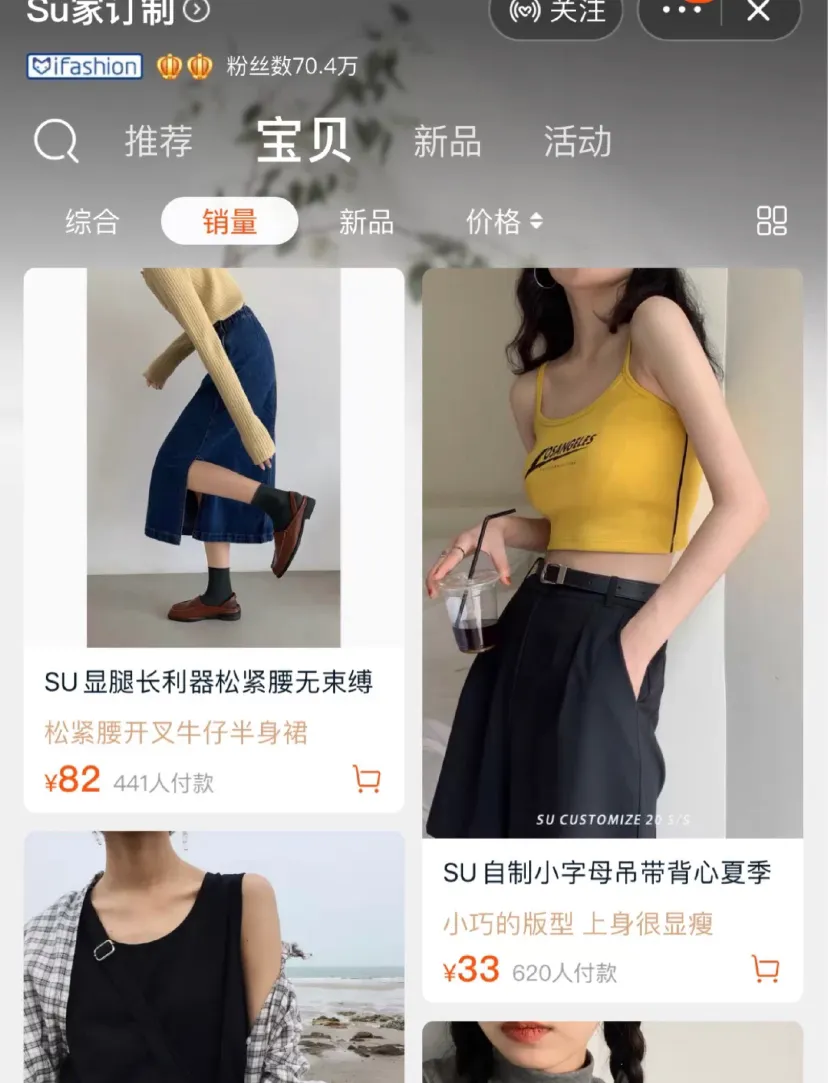Change the grid layout view

point(771,222)
